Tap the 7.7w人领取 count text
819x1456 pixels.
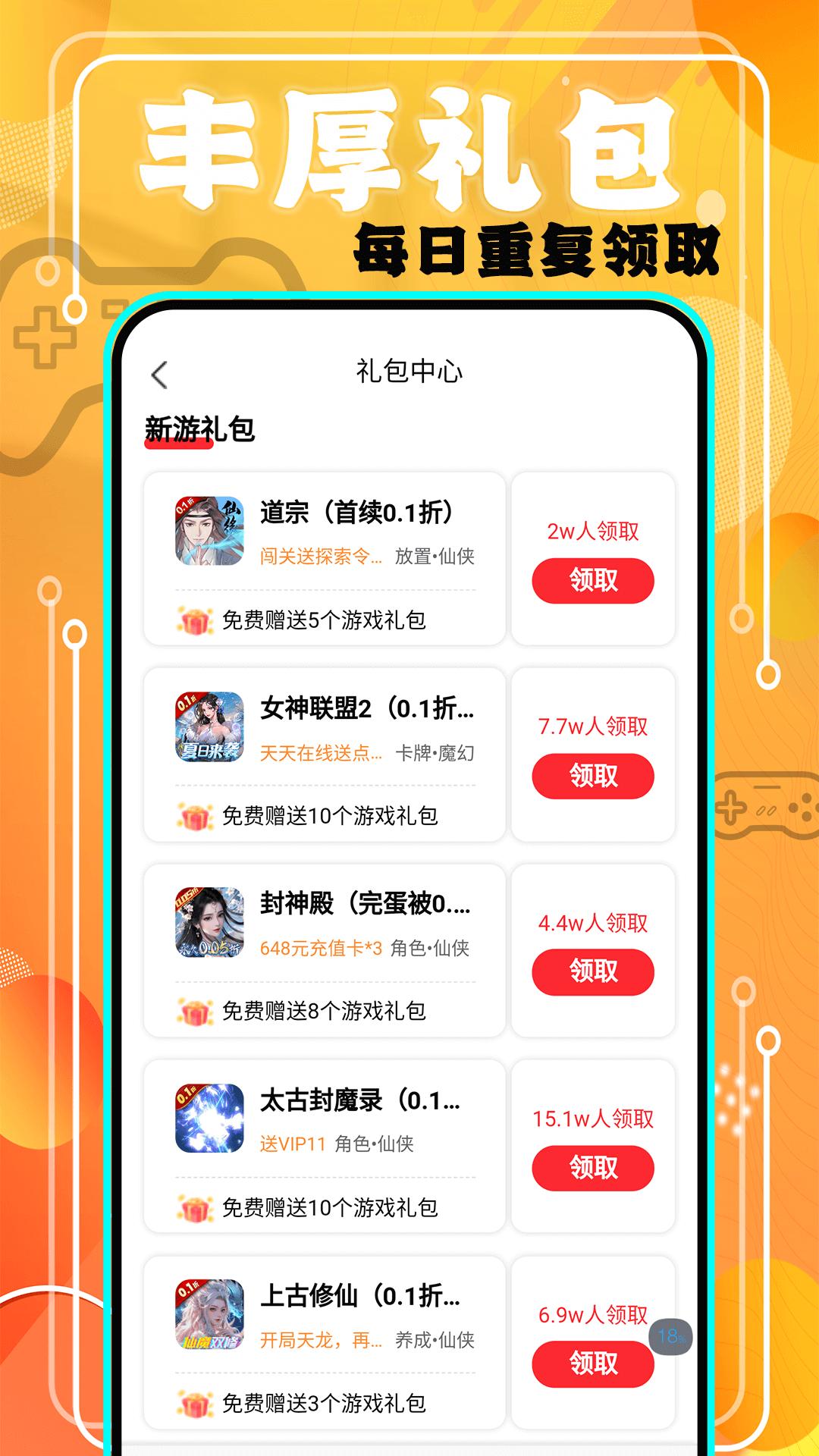[x=594, y=726]
